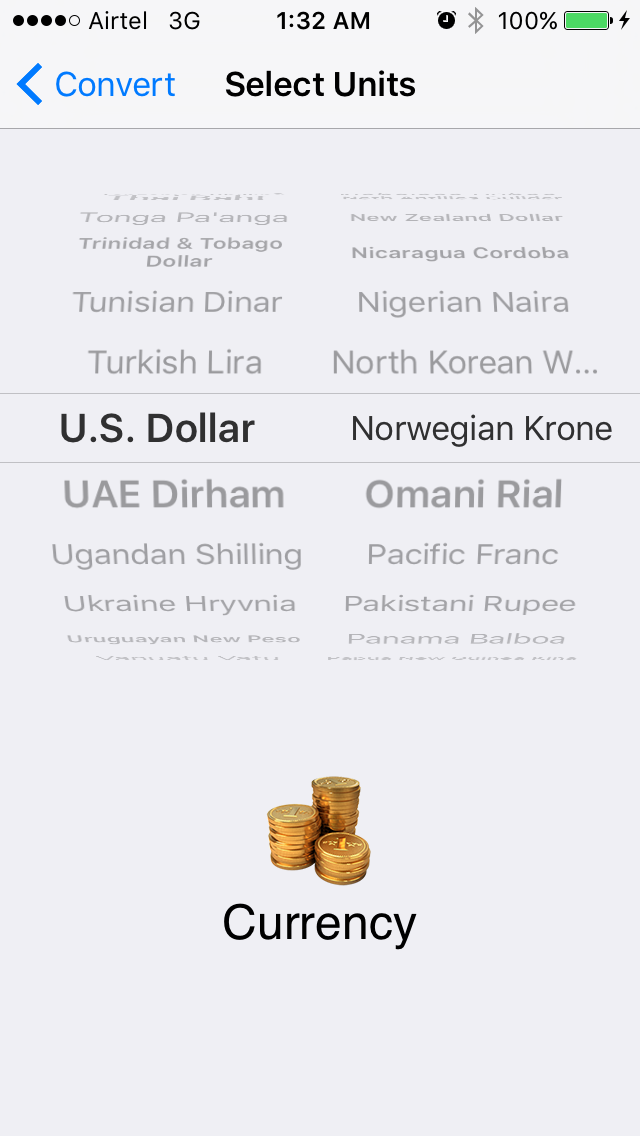The height and width of the screenshot is (1136, 640).
Task: Choose Pakistani Rupee from the right wheel
Action: [460, 604]
